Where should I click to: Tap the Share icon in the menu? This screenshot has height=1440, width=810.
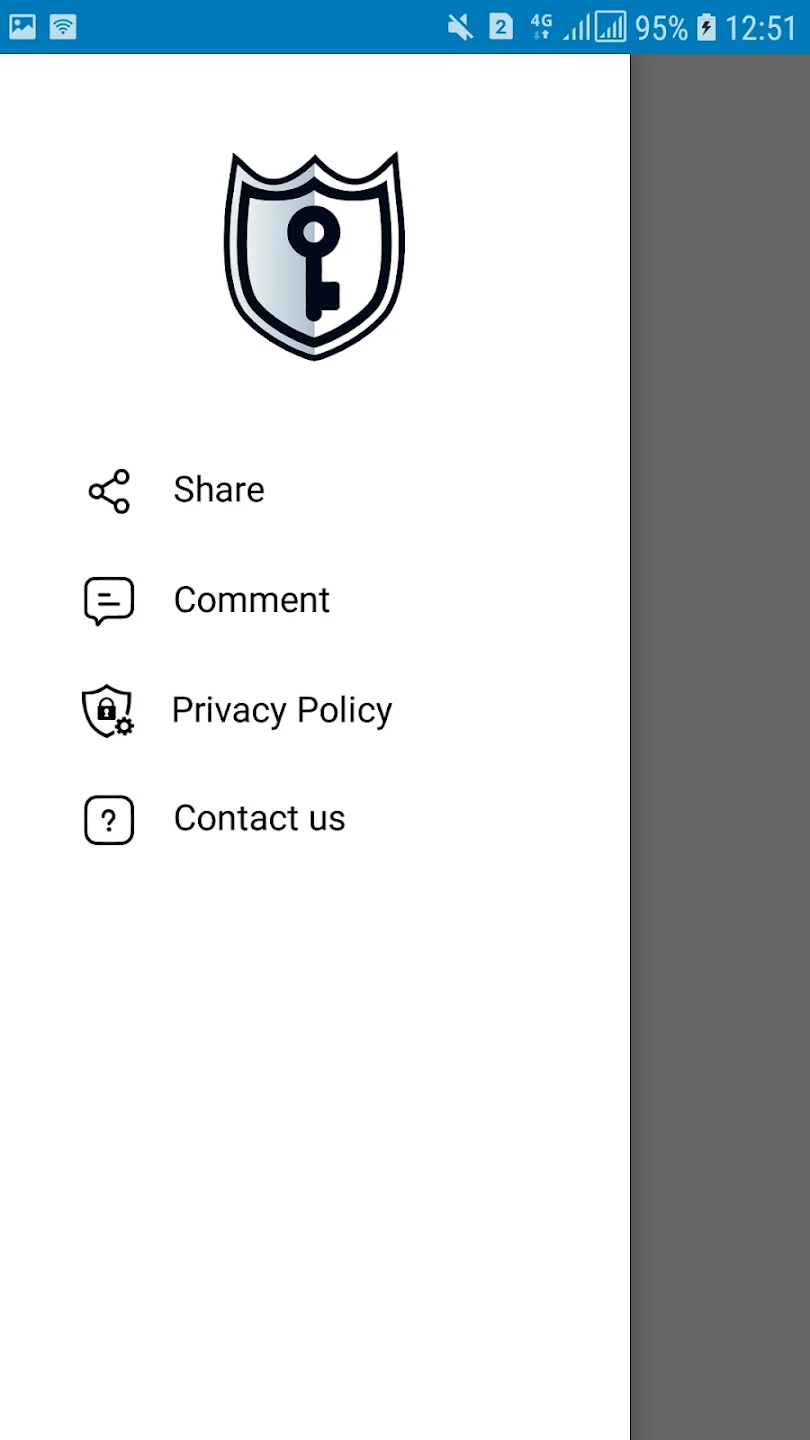[x=107, y=490]
